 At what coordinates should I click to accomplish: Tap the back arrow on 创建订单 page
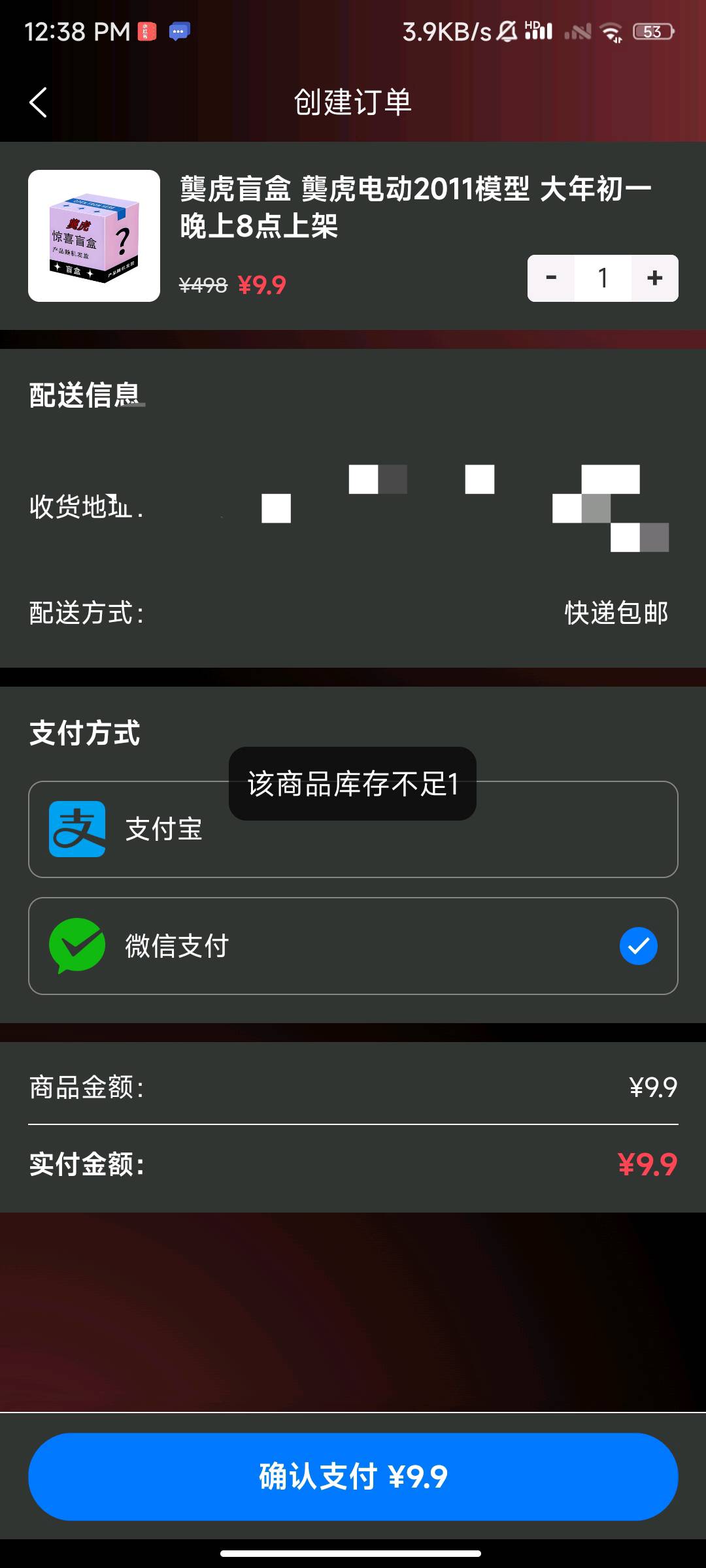coord(37,101)
